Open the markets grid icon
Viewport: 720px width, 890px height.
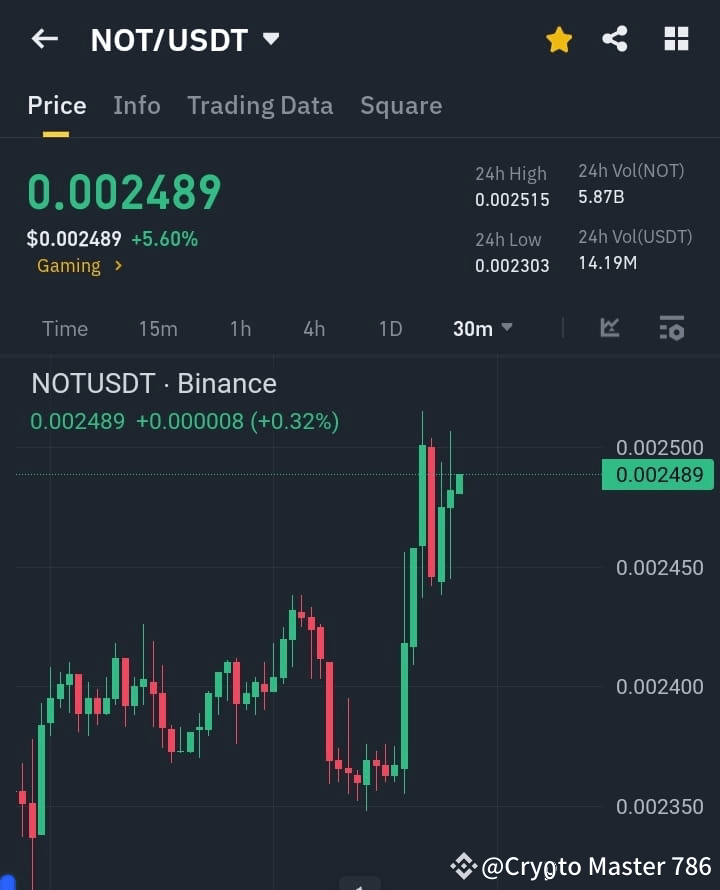tap(676, 39)
